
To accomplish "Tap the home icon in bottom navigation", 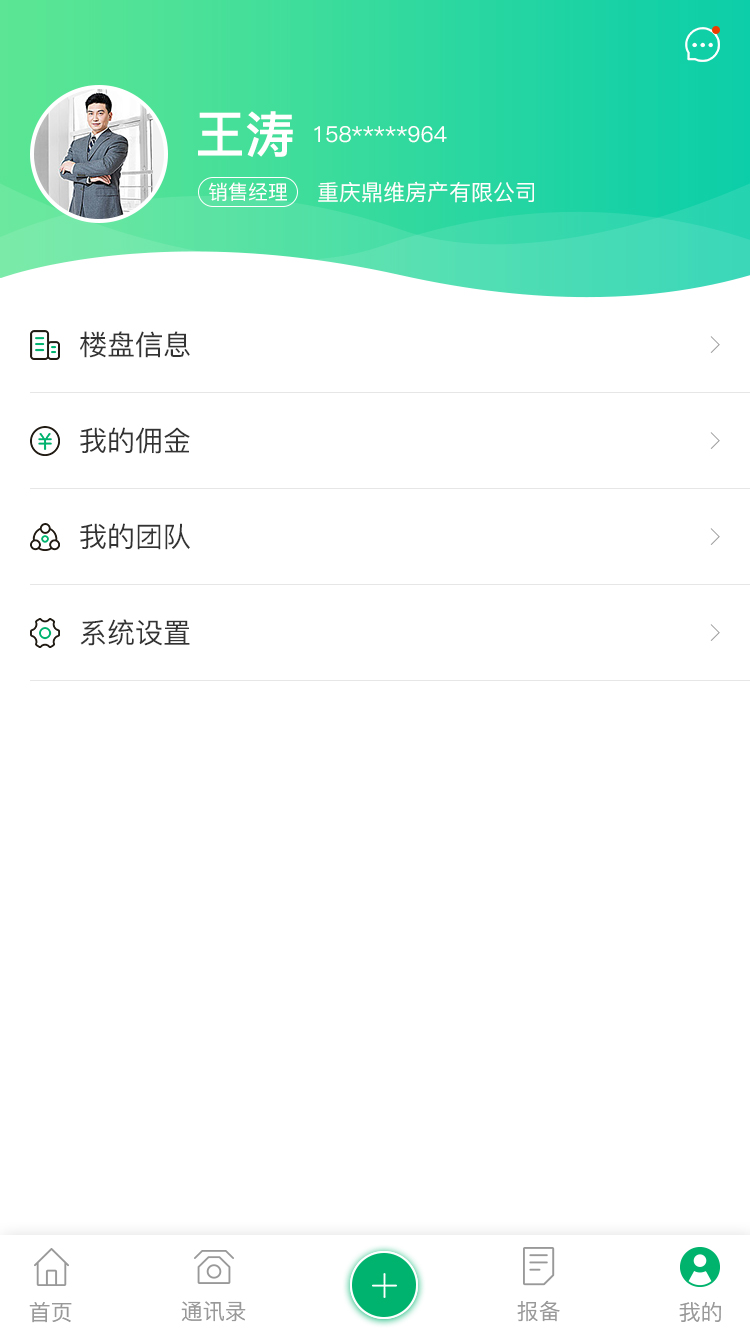I will tap(50, 1266).
